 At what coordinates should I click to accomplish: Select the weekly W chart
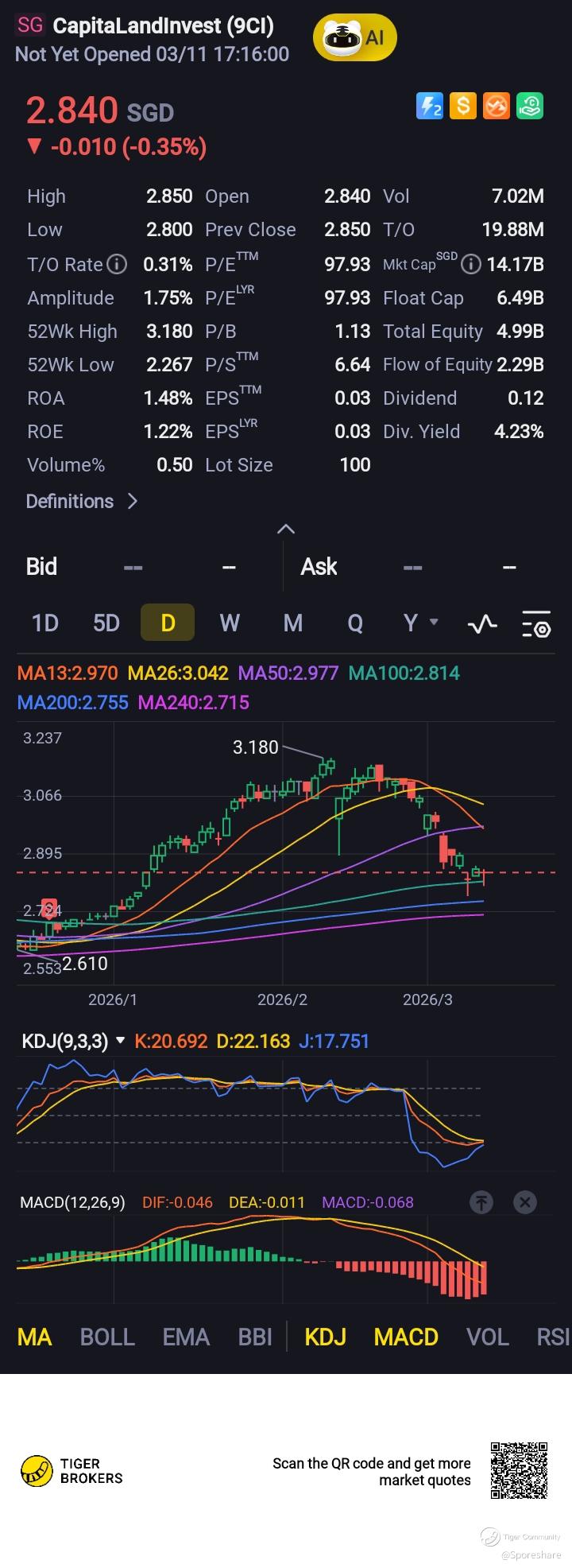click(x=230, y=623)
